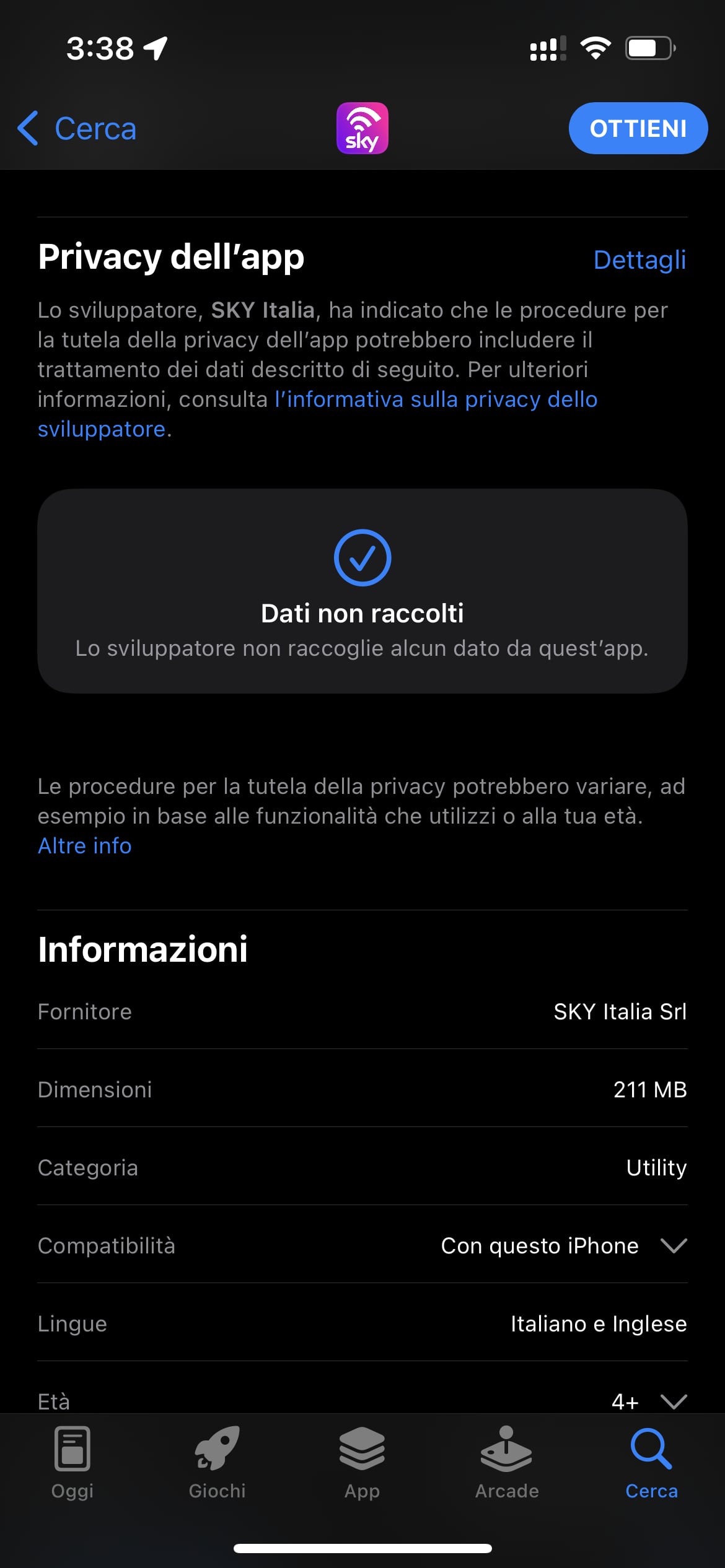Switch to the Giochi tab

point(217,1460)
